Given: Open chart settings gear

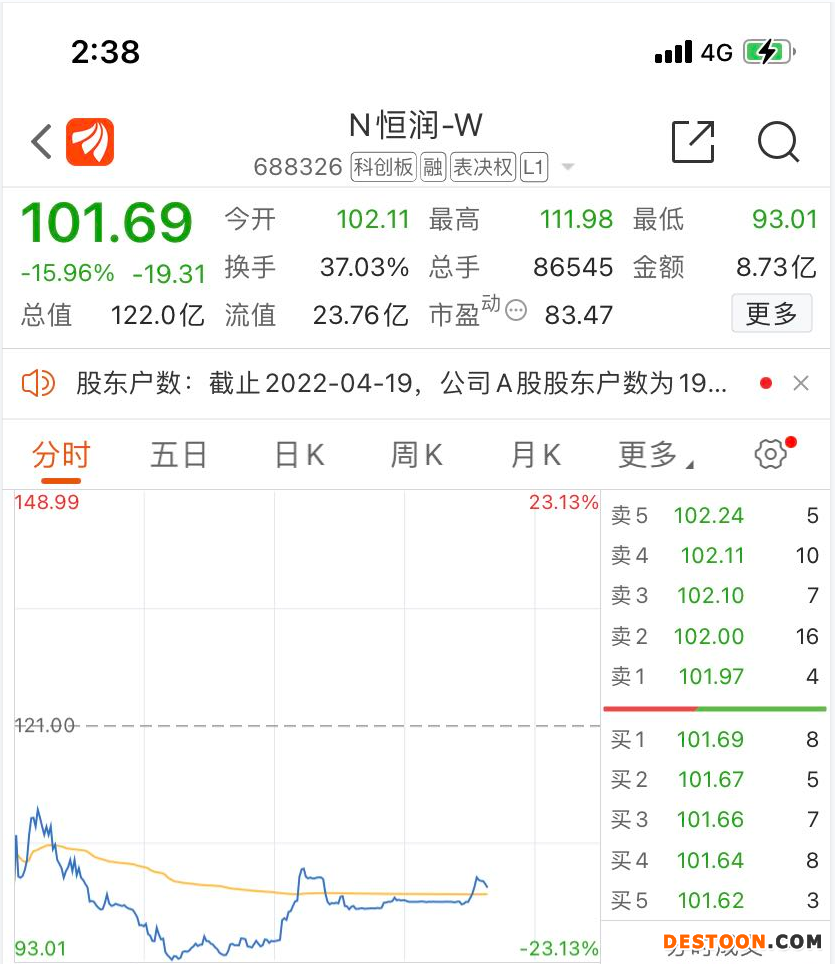Looking at the screenshot, I should tap(770, 455).
